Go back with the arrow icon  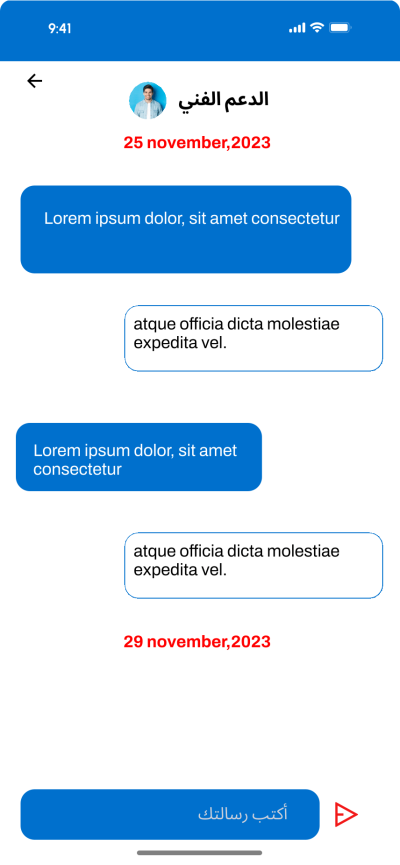35,81
